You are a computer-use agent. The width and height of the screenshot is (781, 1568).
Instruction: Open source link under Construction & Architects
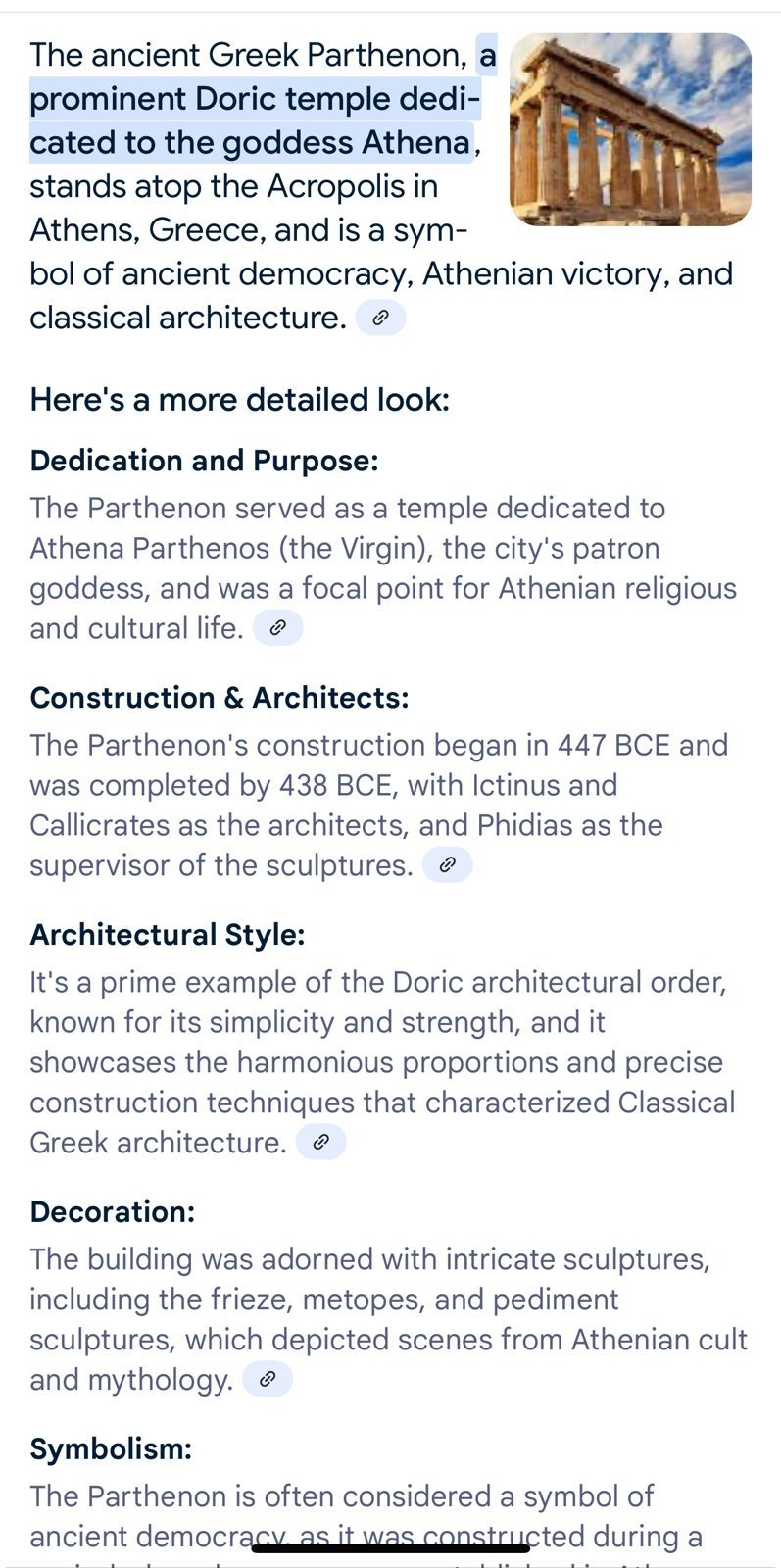click(447, 865)
